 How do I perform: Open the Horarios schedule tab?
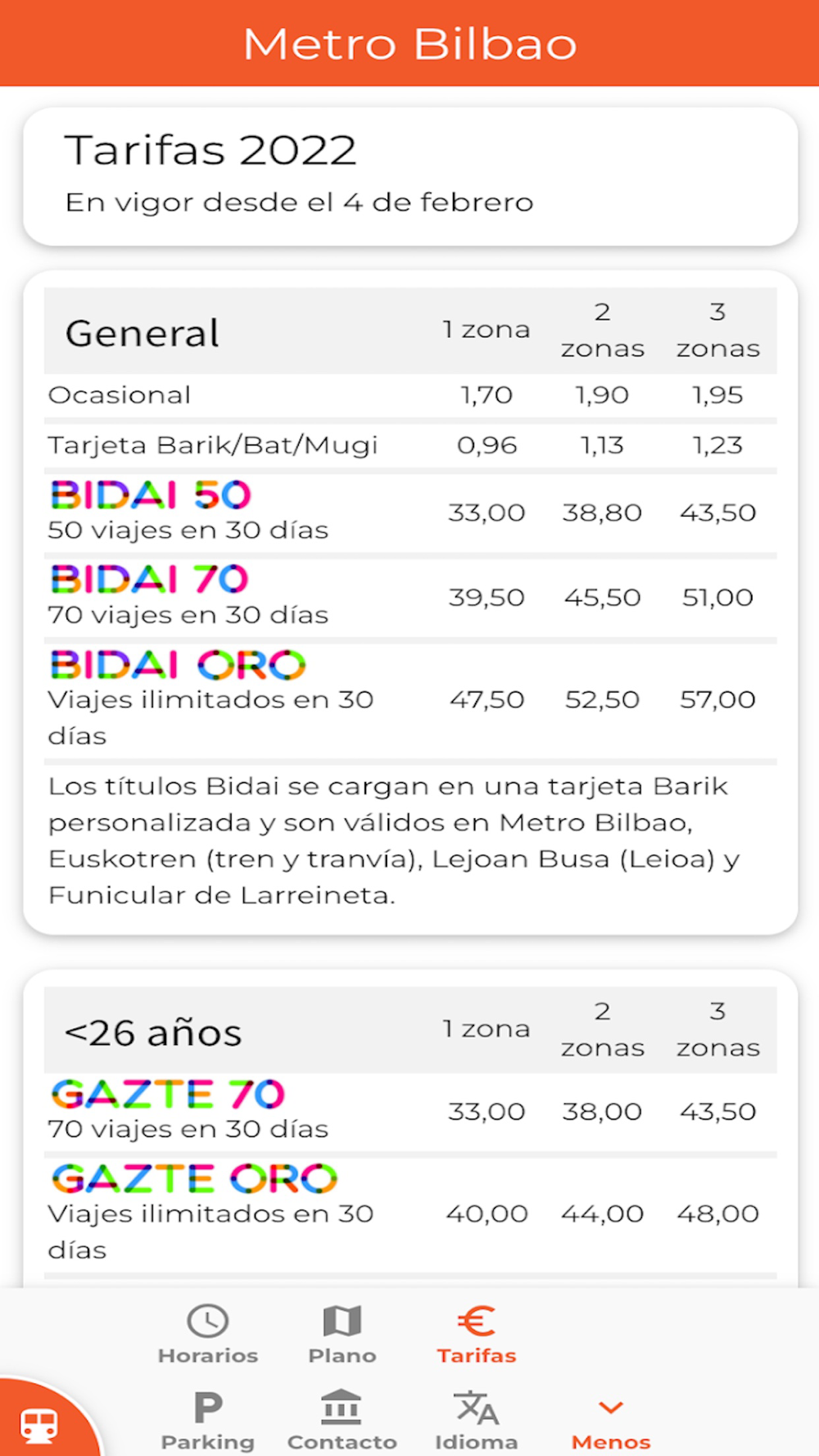(208, 1335)
